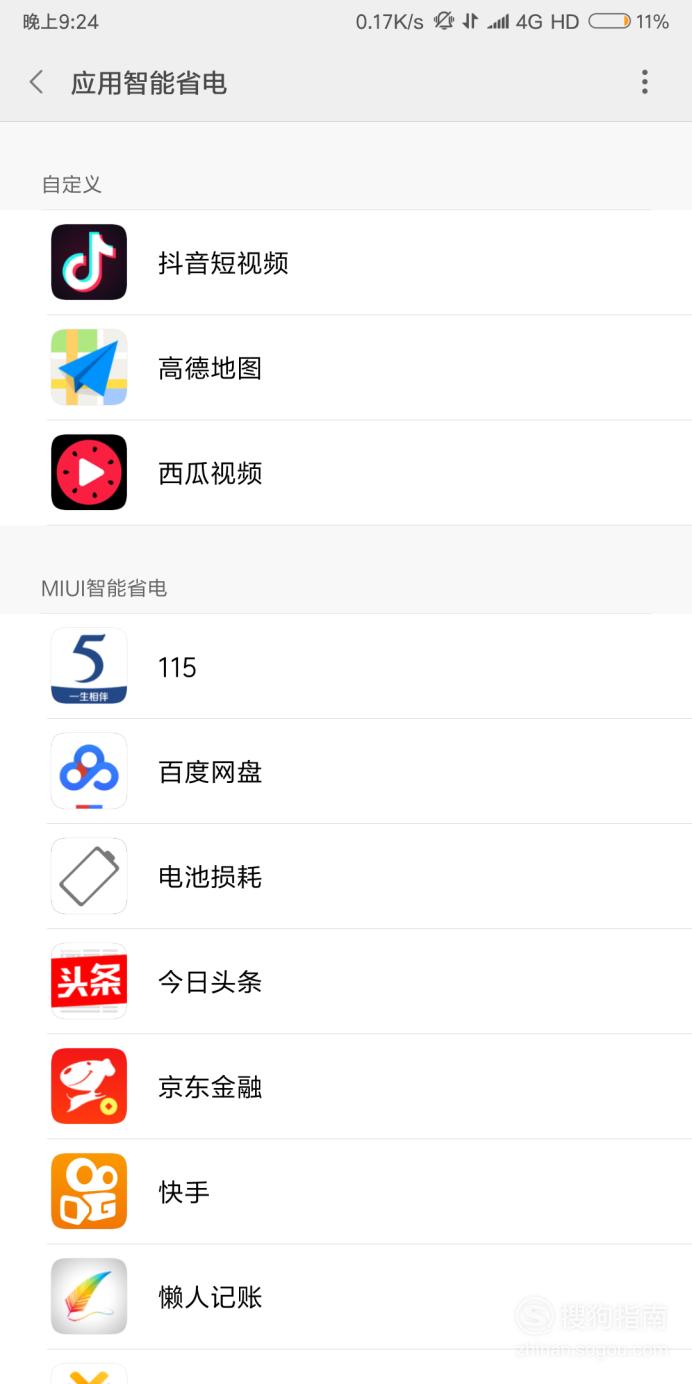Open the 今日头条 entry
The image size is (692, 1384).
click(346, 981)
